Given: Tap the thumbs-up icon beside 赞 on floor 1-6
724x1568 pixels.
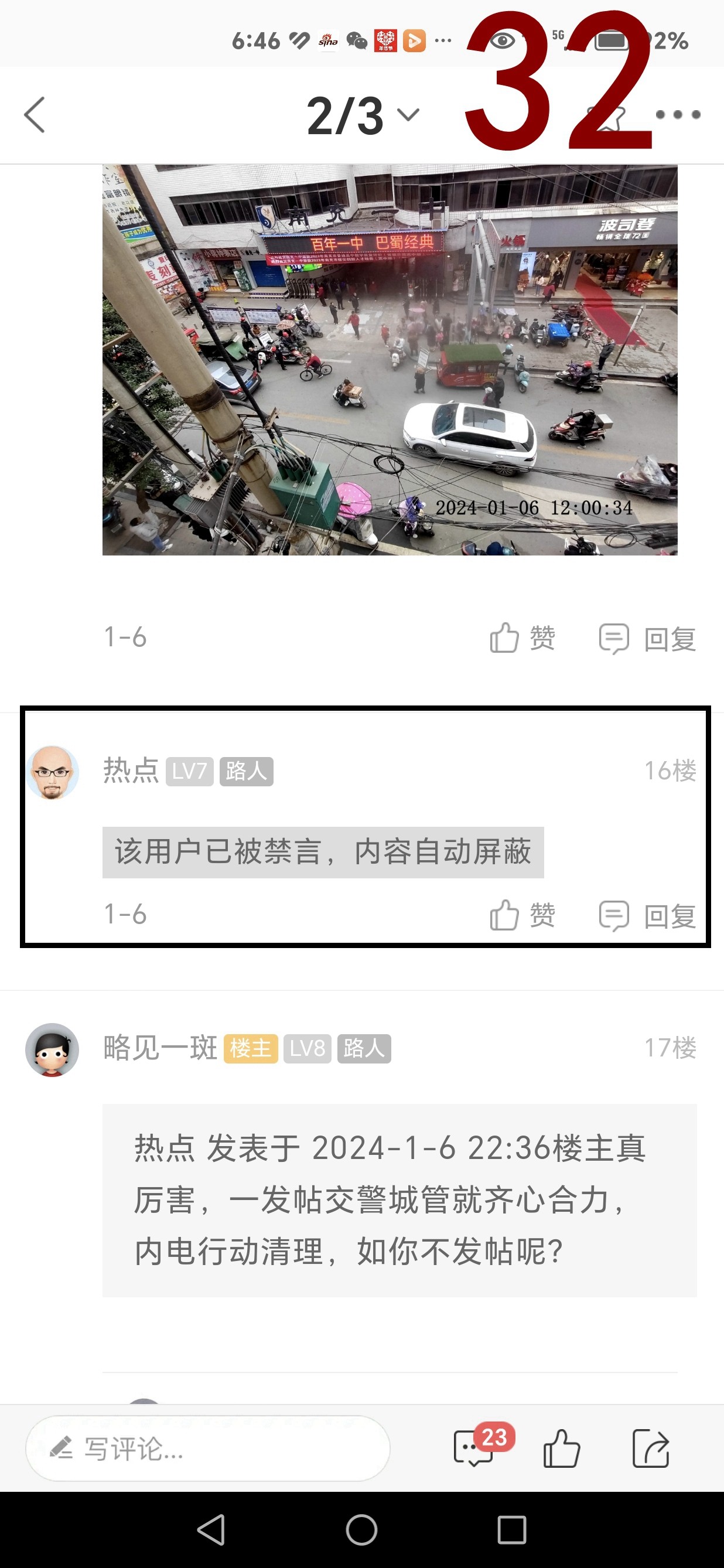Looking at the screenshot, I should click(x=503, y=638).
